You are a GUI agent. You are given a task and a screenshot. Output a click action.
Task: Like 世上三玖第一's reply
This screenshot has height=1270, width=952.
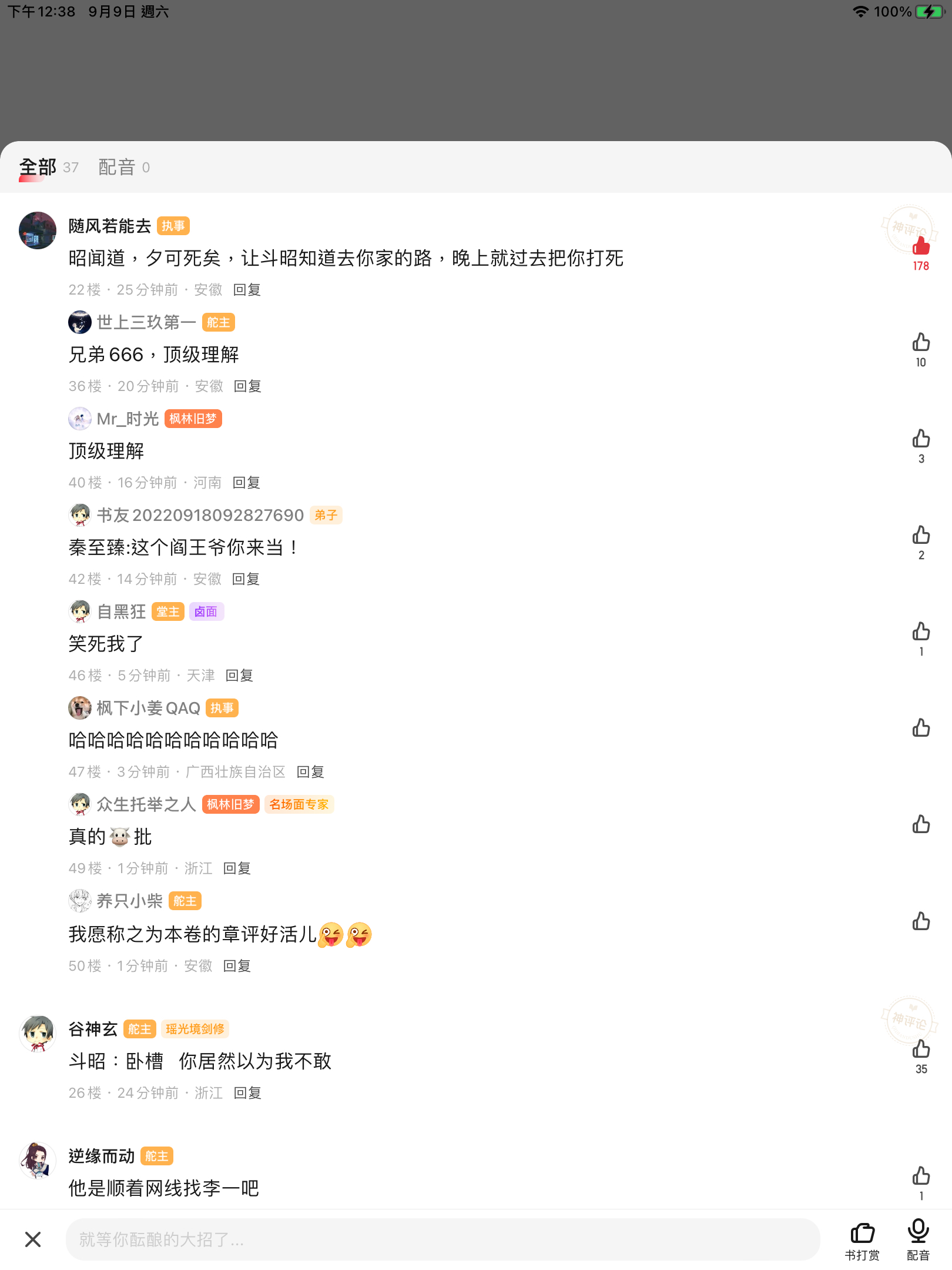click(921, 343)
